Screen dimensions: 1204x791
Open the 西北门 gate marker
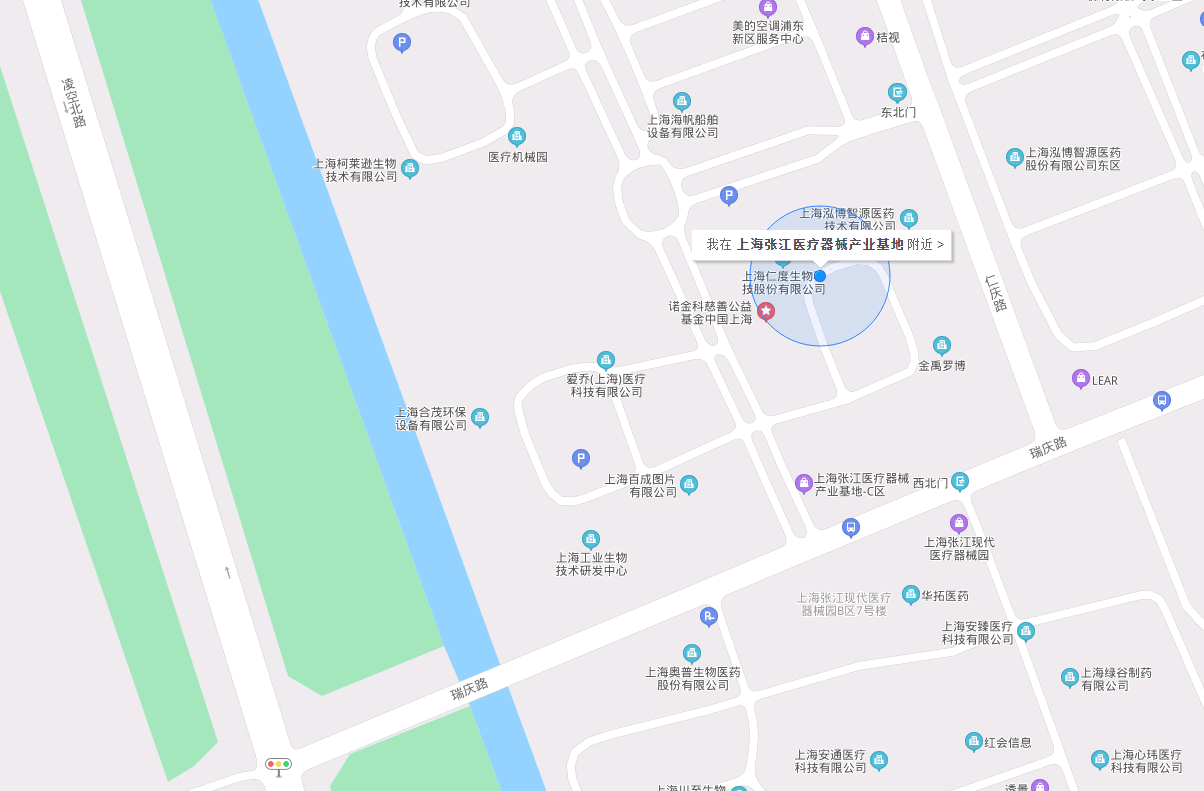click(x=960, y=482)
